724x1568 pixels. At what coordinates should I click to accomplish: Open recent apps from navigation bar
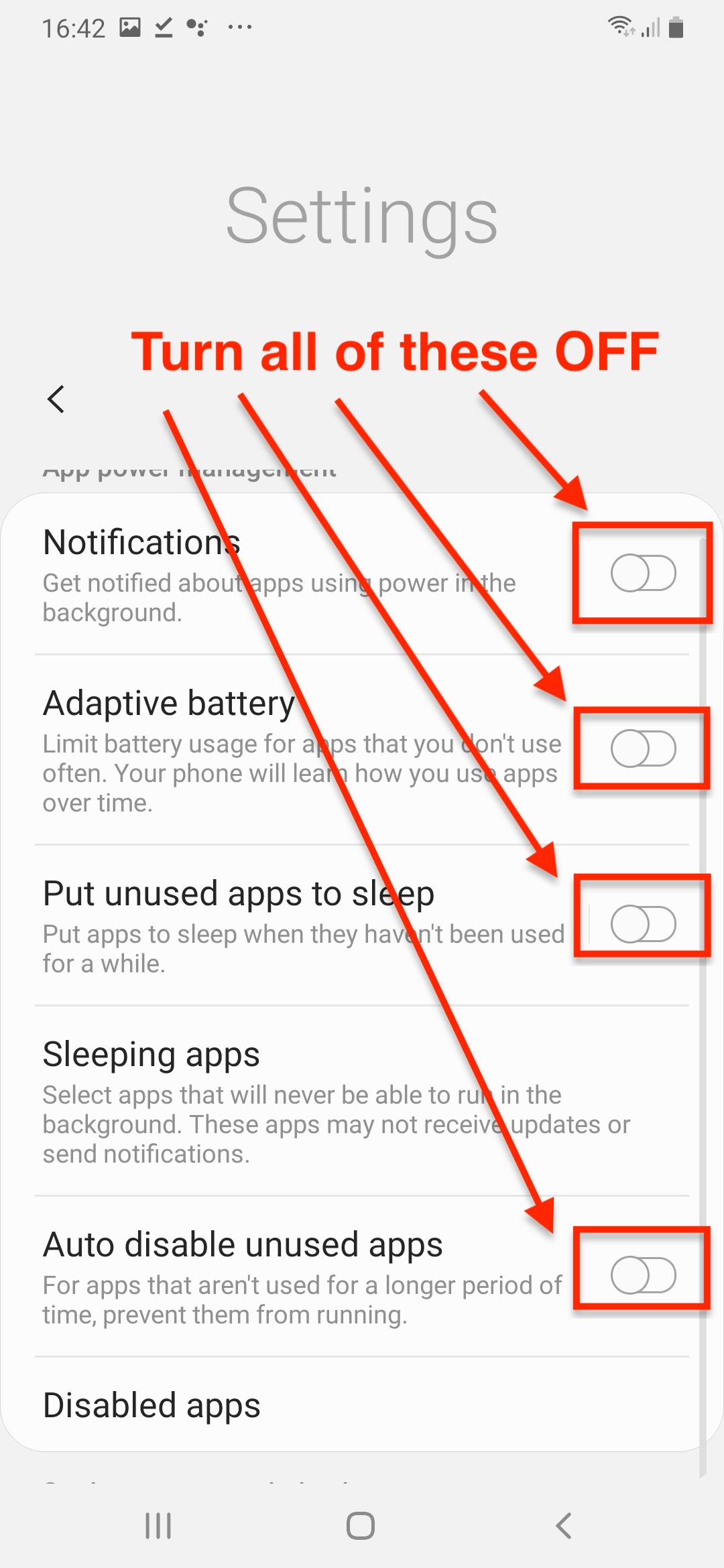159,1526
